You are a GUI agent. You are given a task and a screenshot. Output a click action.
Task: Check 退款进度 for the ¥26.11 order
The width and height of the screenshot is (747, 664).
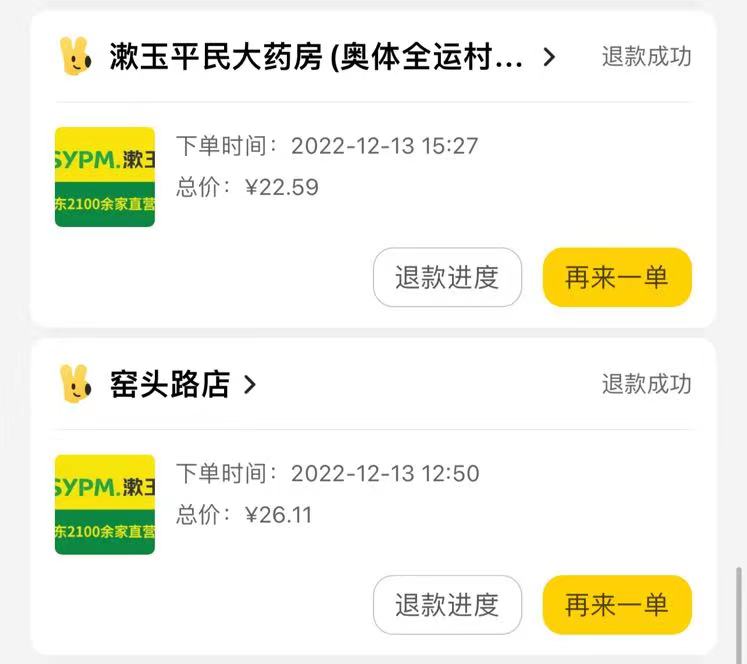(x=447, y=604)
